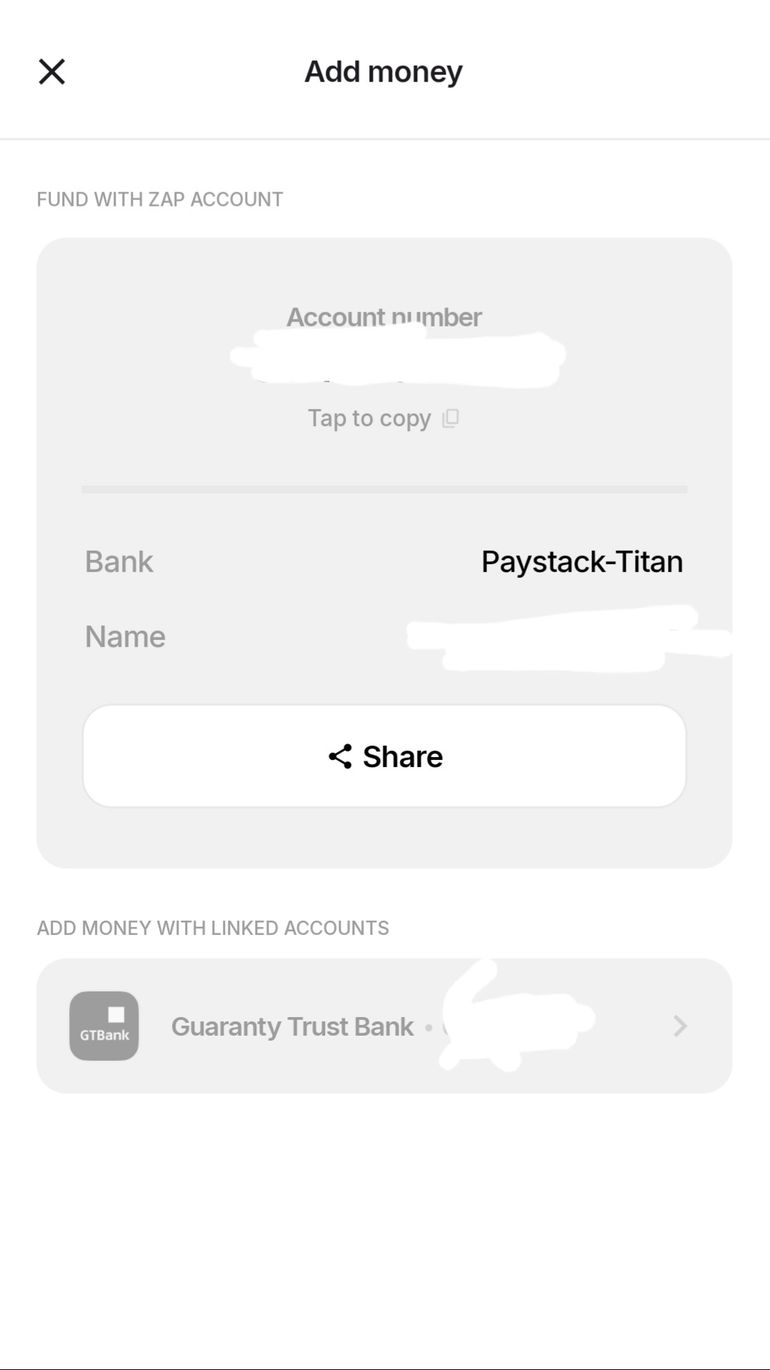770x1370 pixels.
Task: Tap the copy icon beside account number
Action: coord(449,418)
